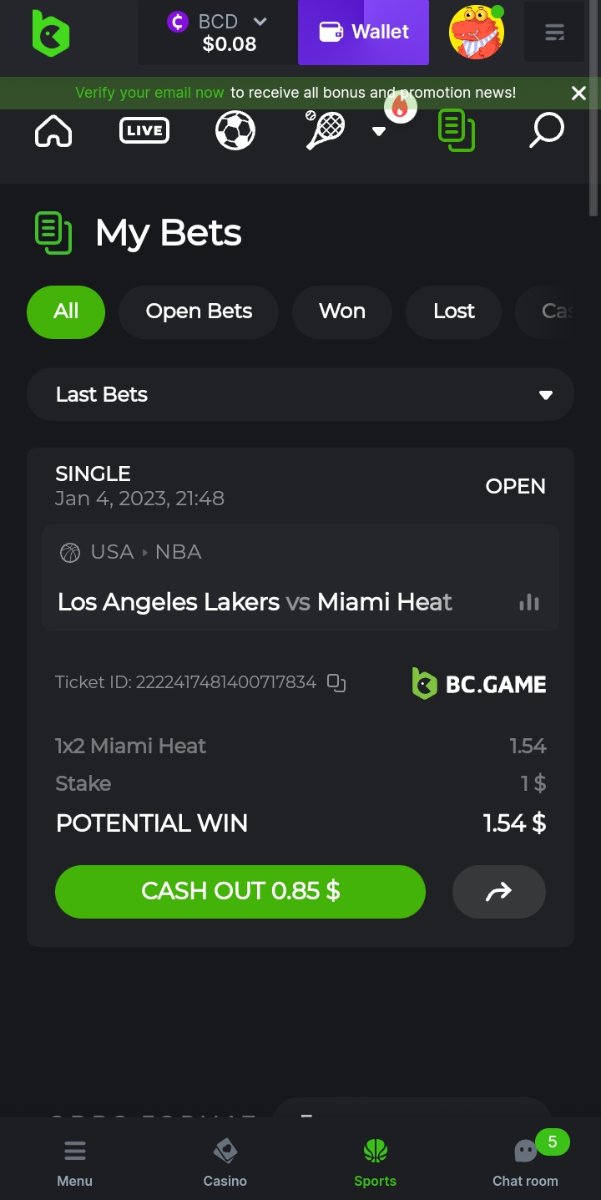Cash out the bet for 0.85 $
The height and width of the screenshot is (1200, 601).
click(240, 891)
